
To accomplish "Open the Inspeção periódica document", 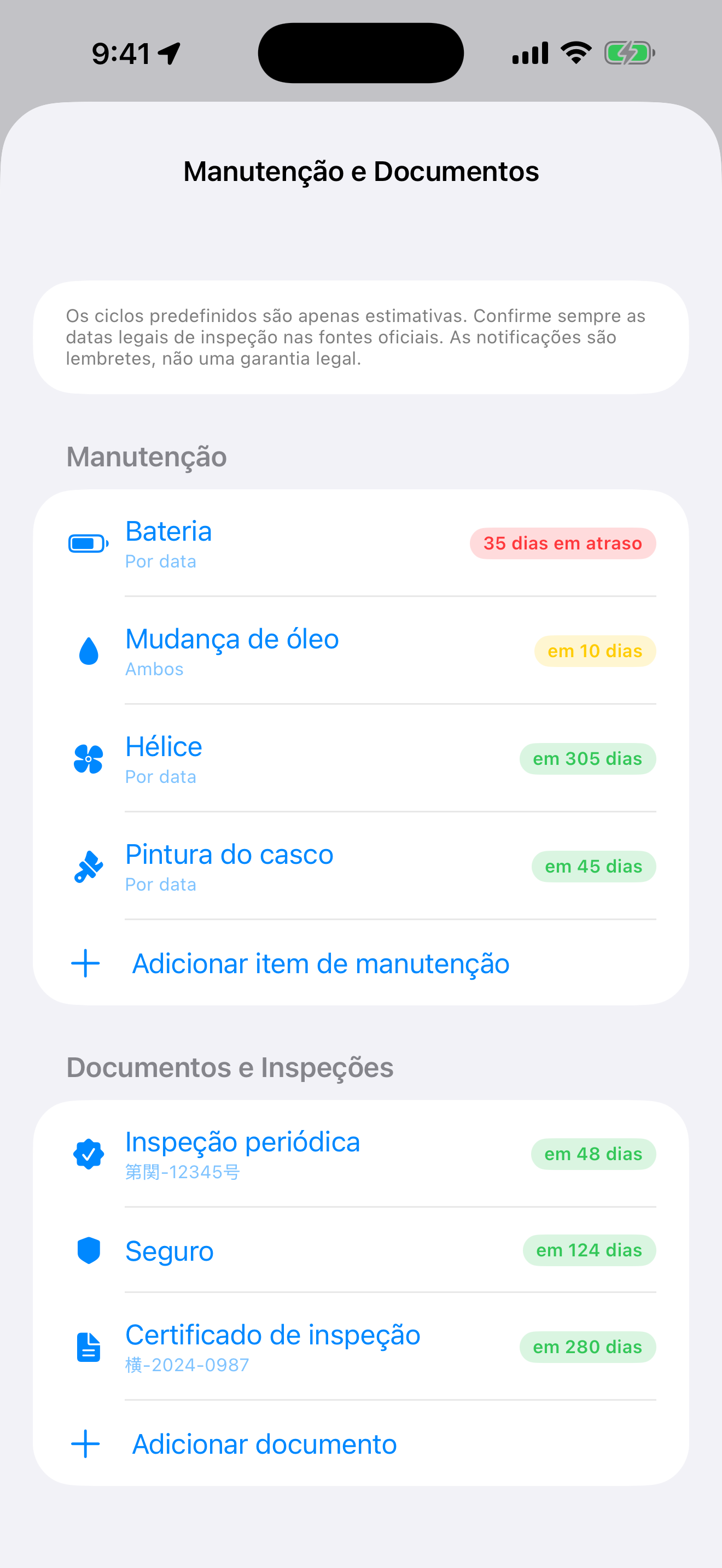I will pos(361,1154).
